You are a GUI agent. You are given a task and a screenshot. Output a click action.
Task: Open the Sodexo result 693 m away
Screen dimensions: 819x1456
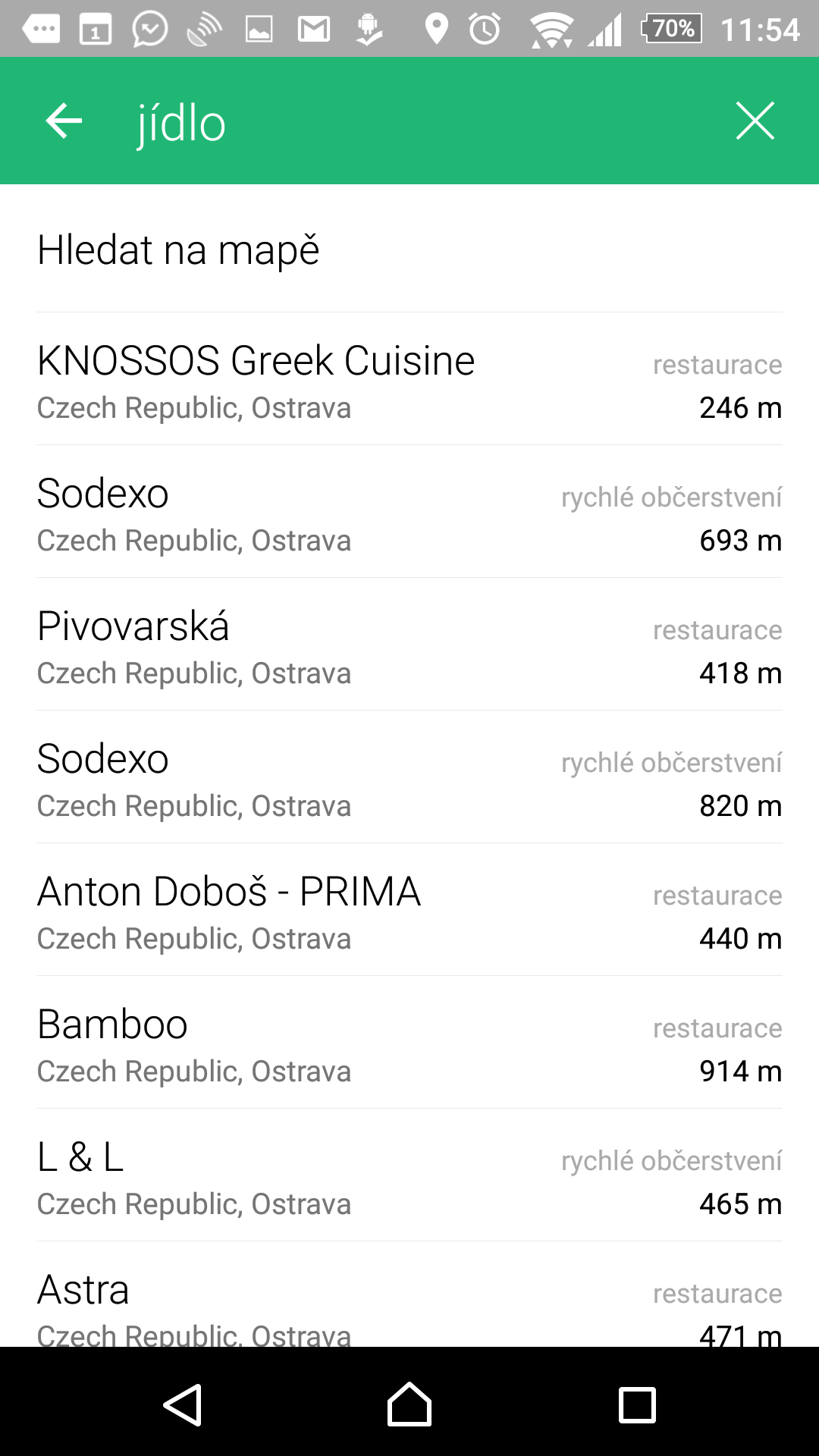(409, 512)
